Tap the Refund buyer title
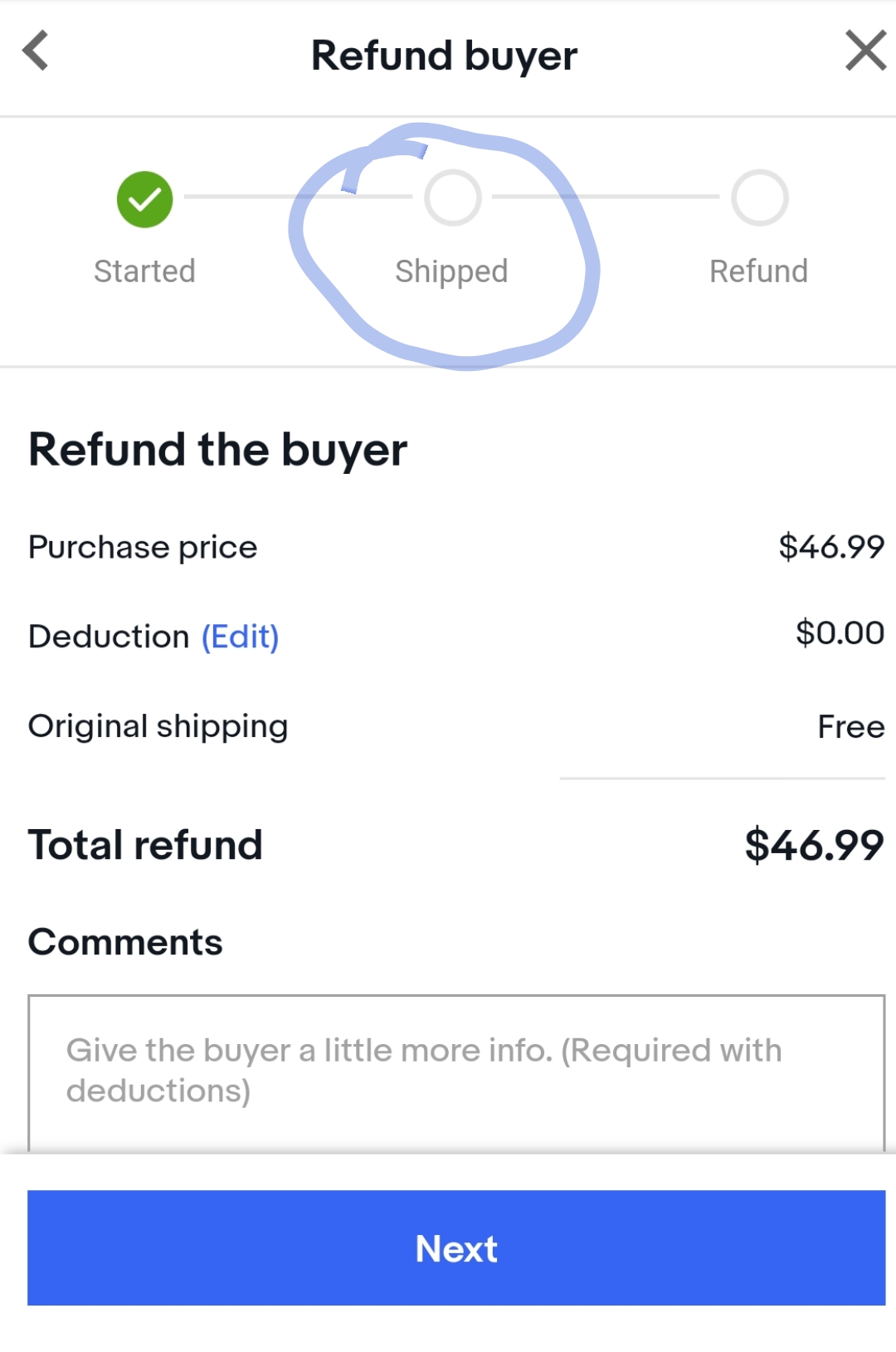The width and height of the screenshot is (896, 1352). pos(443,54)
